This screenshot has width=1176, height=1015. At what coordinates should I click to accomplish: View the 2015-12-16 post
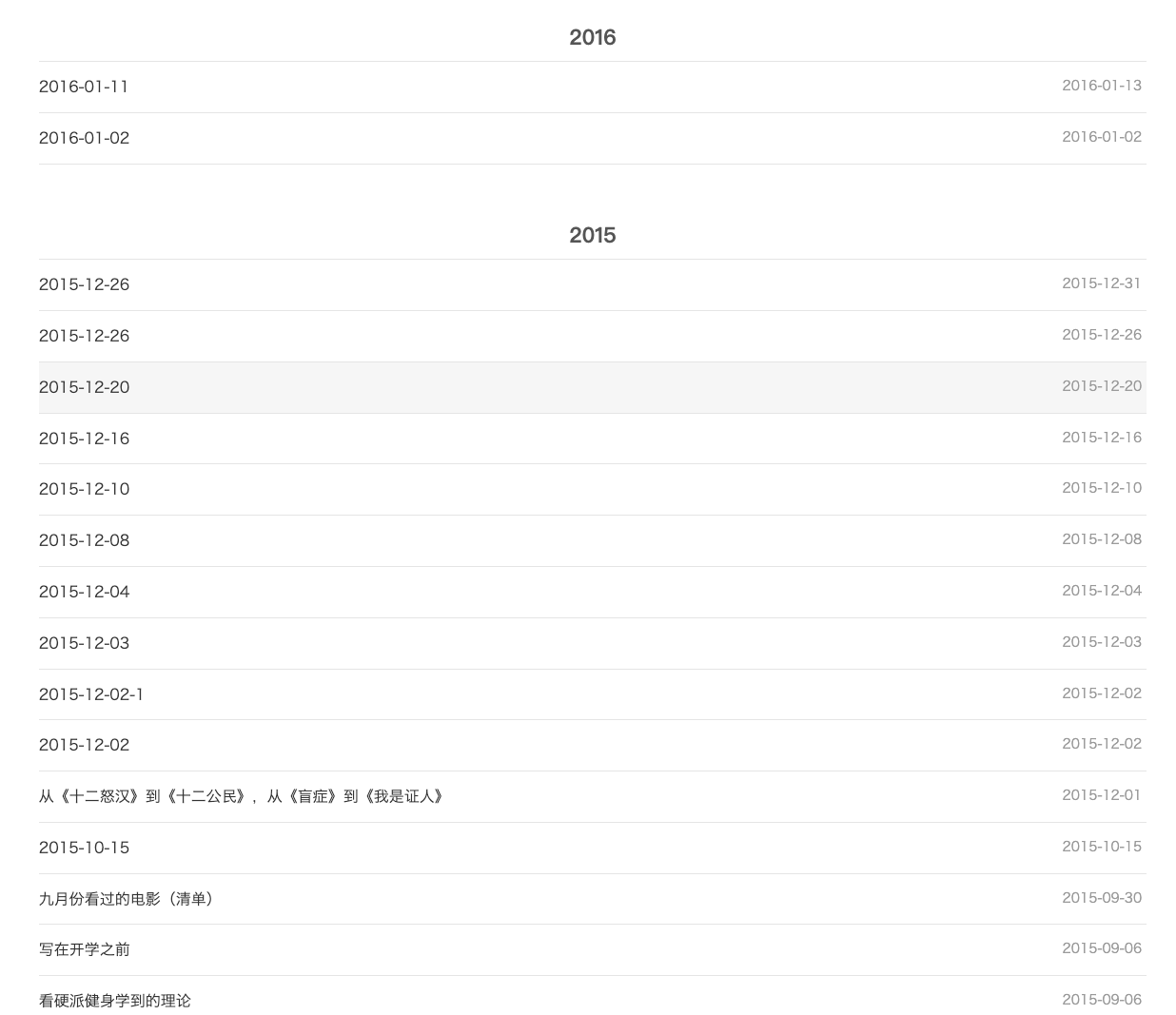tap(84, 439)
